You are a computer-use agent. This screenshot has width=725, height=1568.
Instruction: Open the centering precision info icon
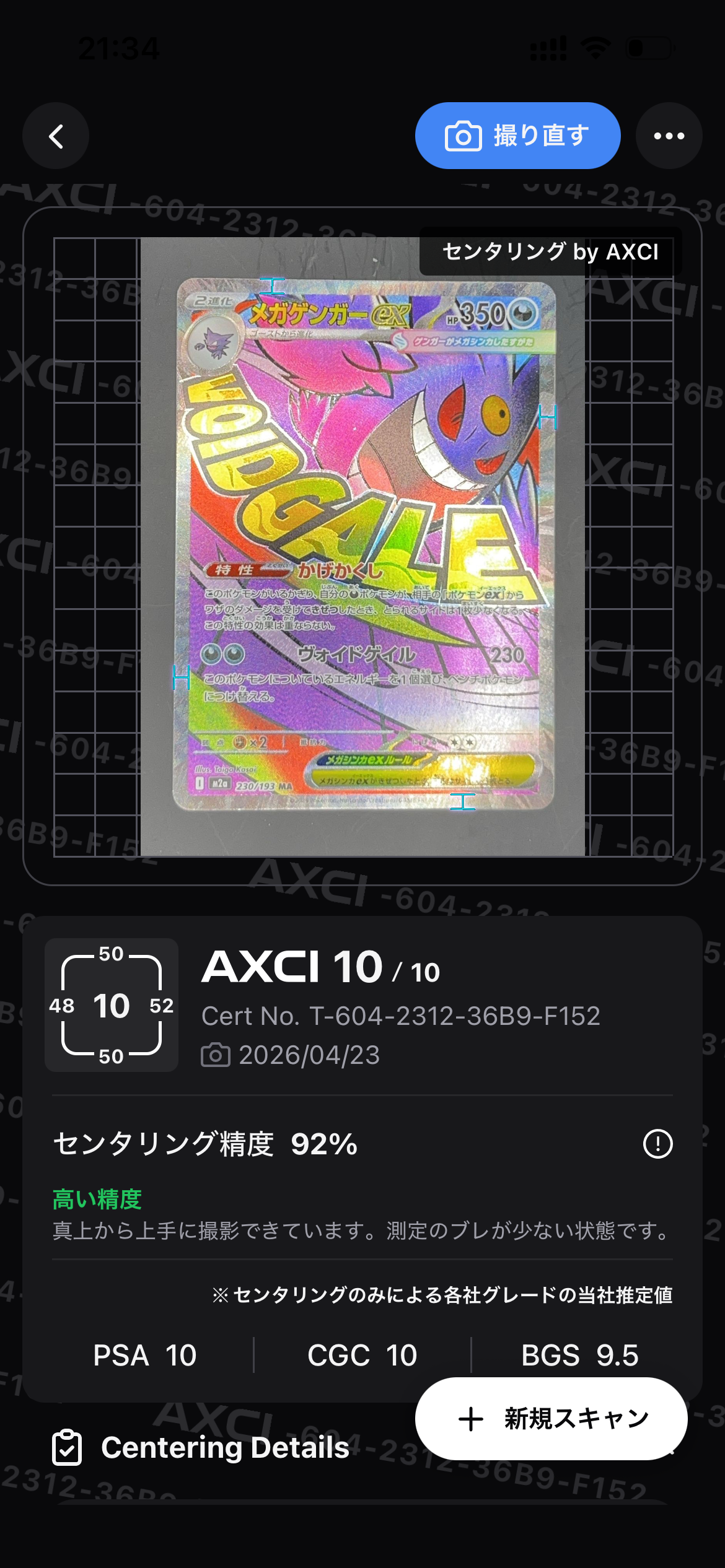tap(657, 1143)
